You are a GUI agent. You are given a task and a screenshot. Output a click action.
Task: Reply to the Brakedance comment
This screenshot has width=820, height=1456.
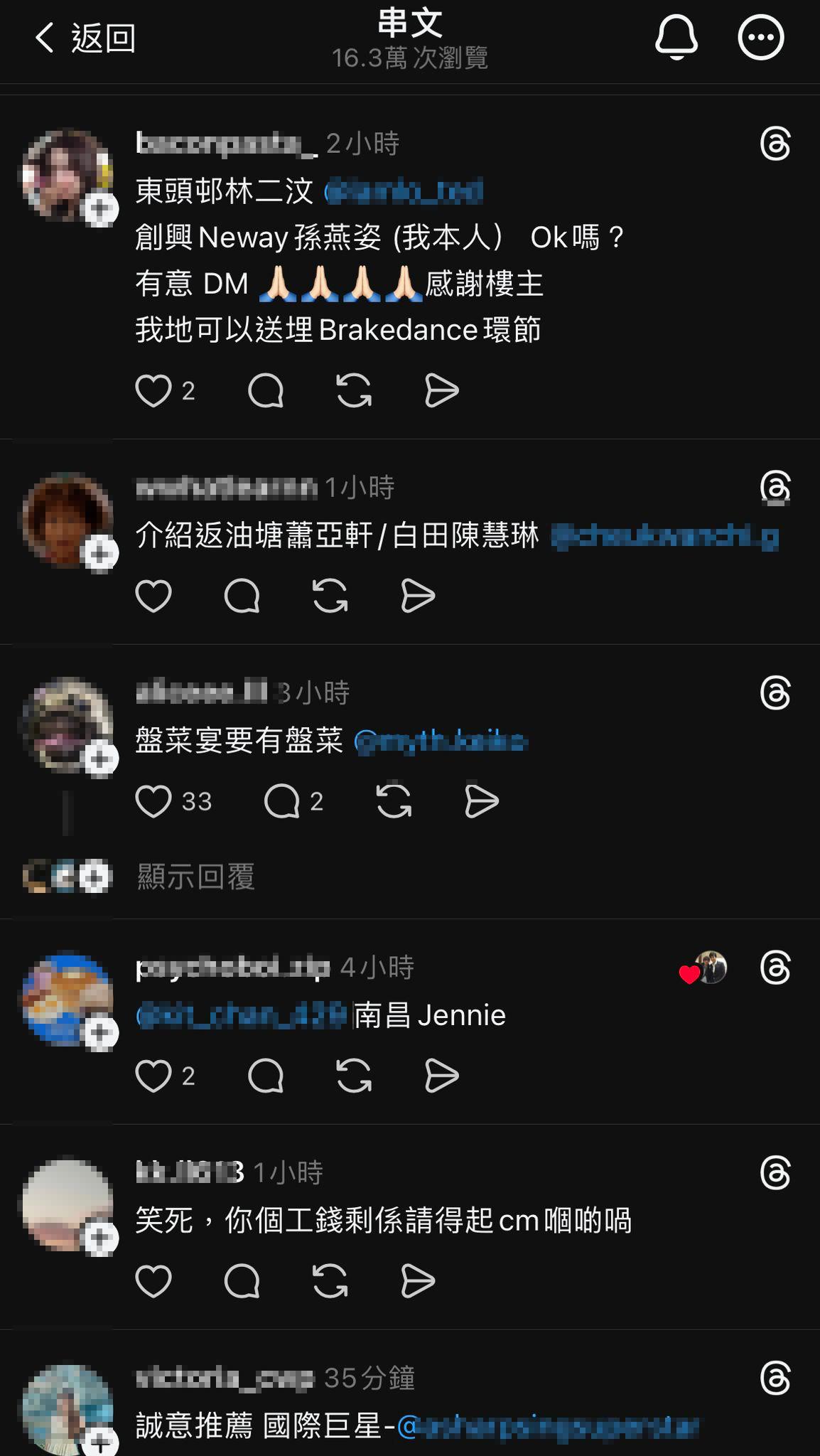(266, 391)
